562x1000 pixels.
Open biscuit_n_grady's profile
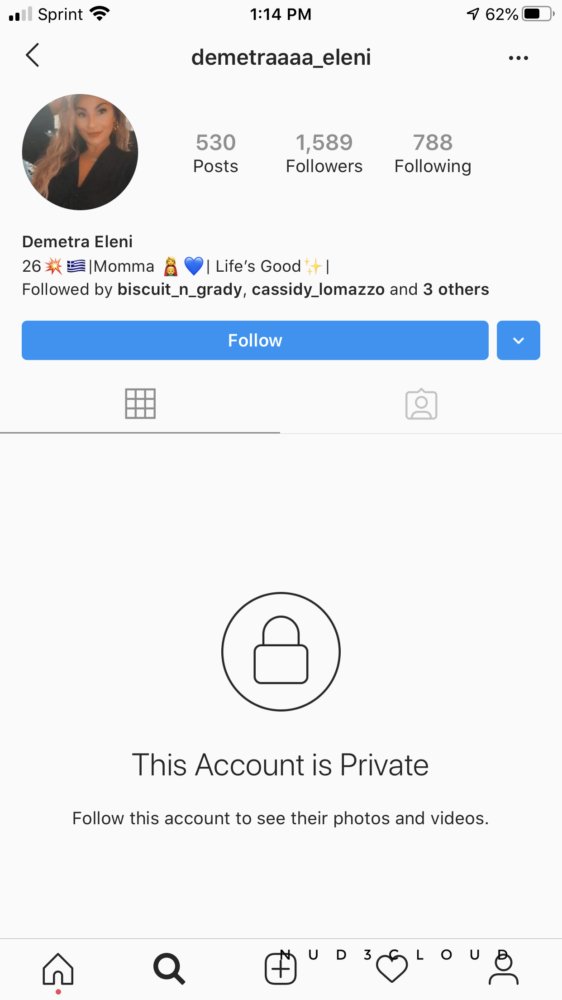179,290
